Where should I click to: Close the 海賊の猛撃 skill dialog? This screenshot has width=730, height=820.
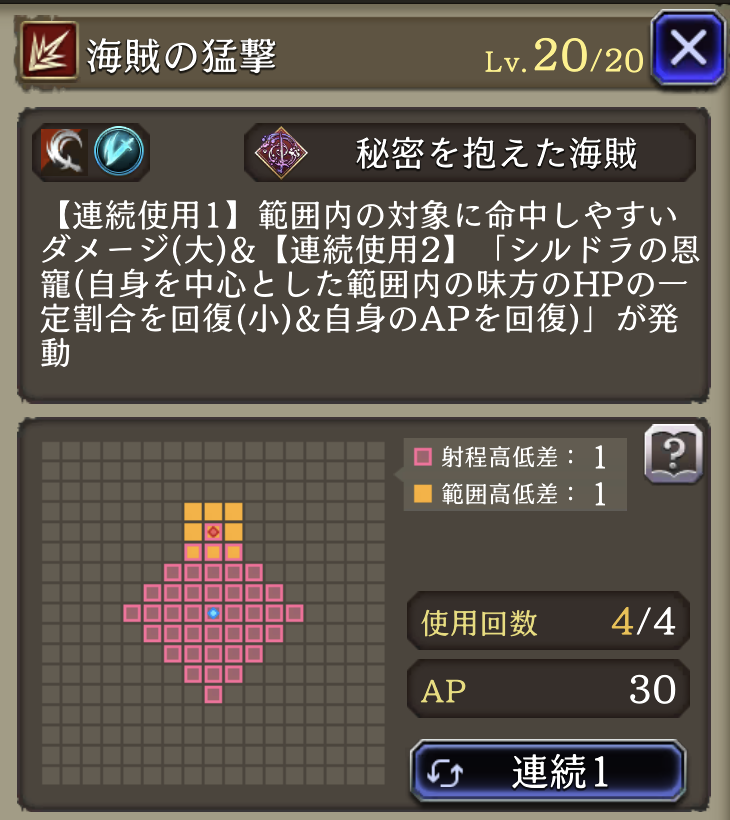[687, 49]
